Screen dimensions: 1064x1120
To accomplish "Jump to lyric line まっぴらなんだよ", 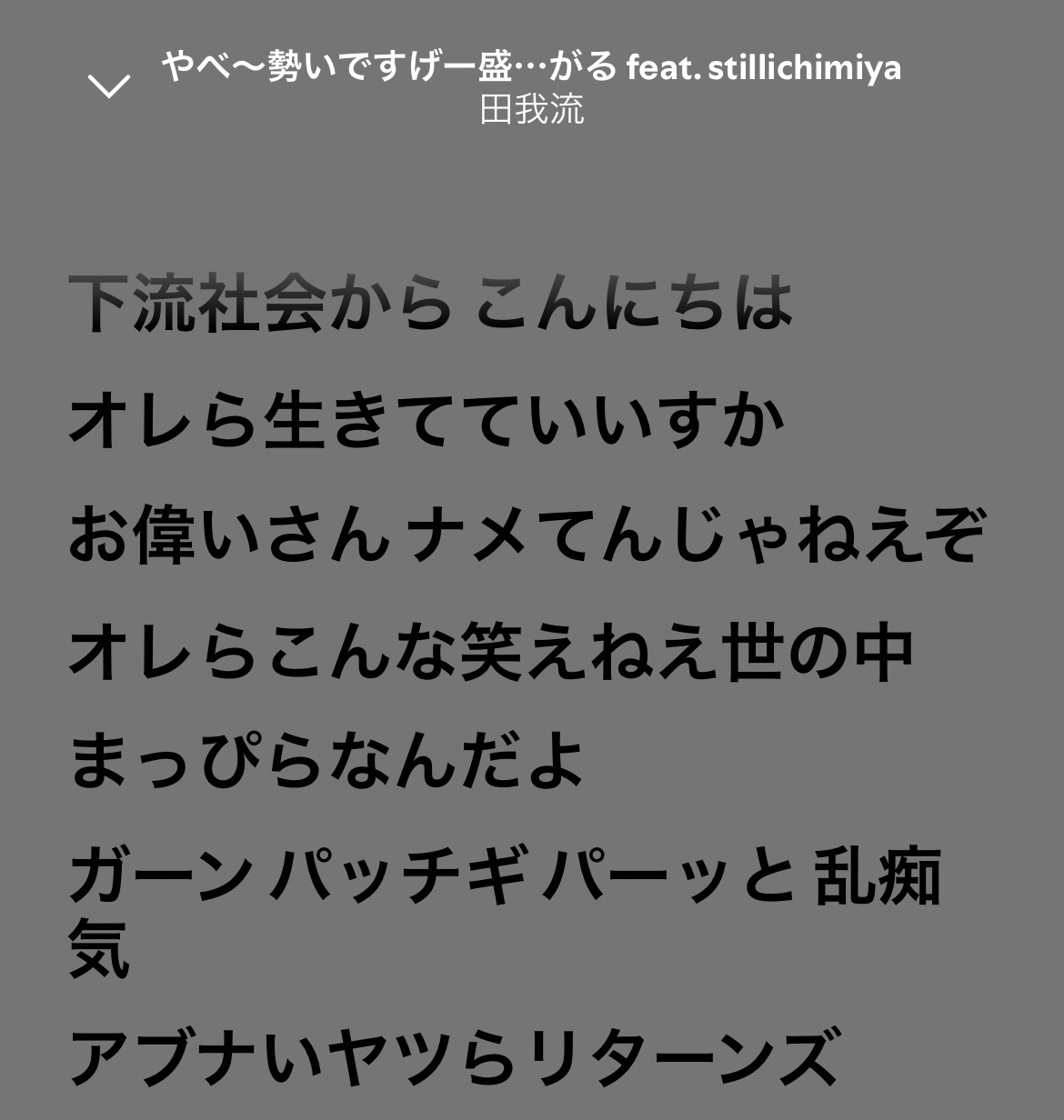I will (x=326, y=763).
